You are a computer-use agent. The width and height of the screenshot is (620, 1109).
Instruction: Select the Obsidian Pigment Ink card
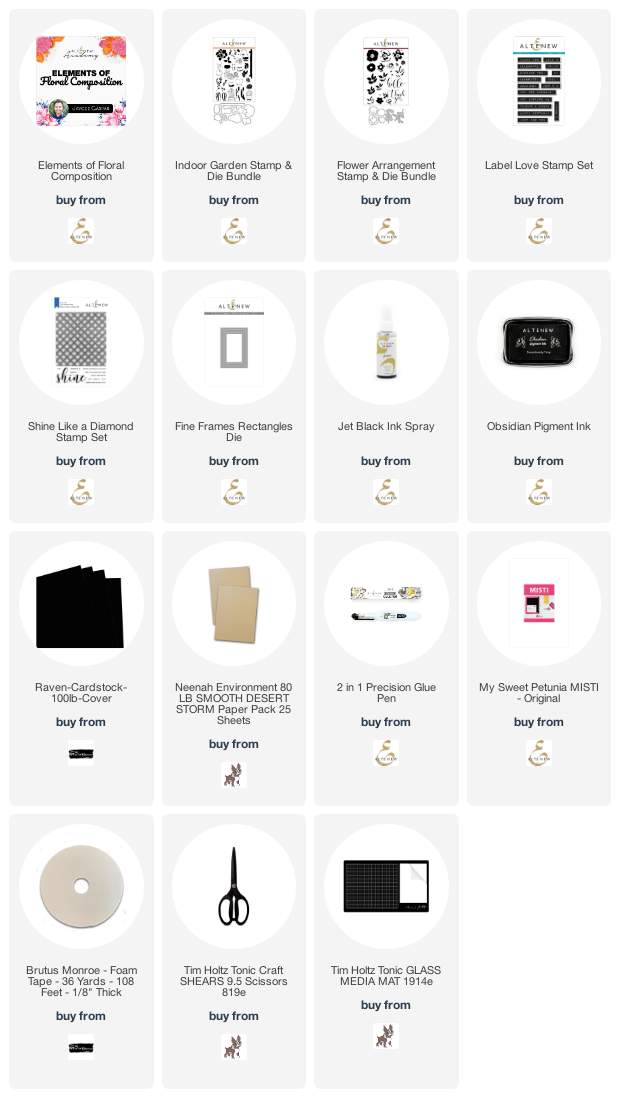(539, 396)
